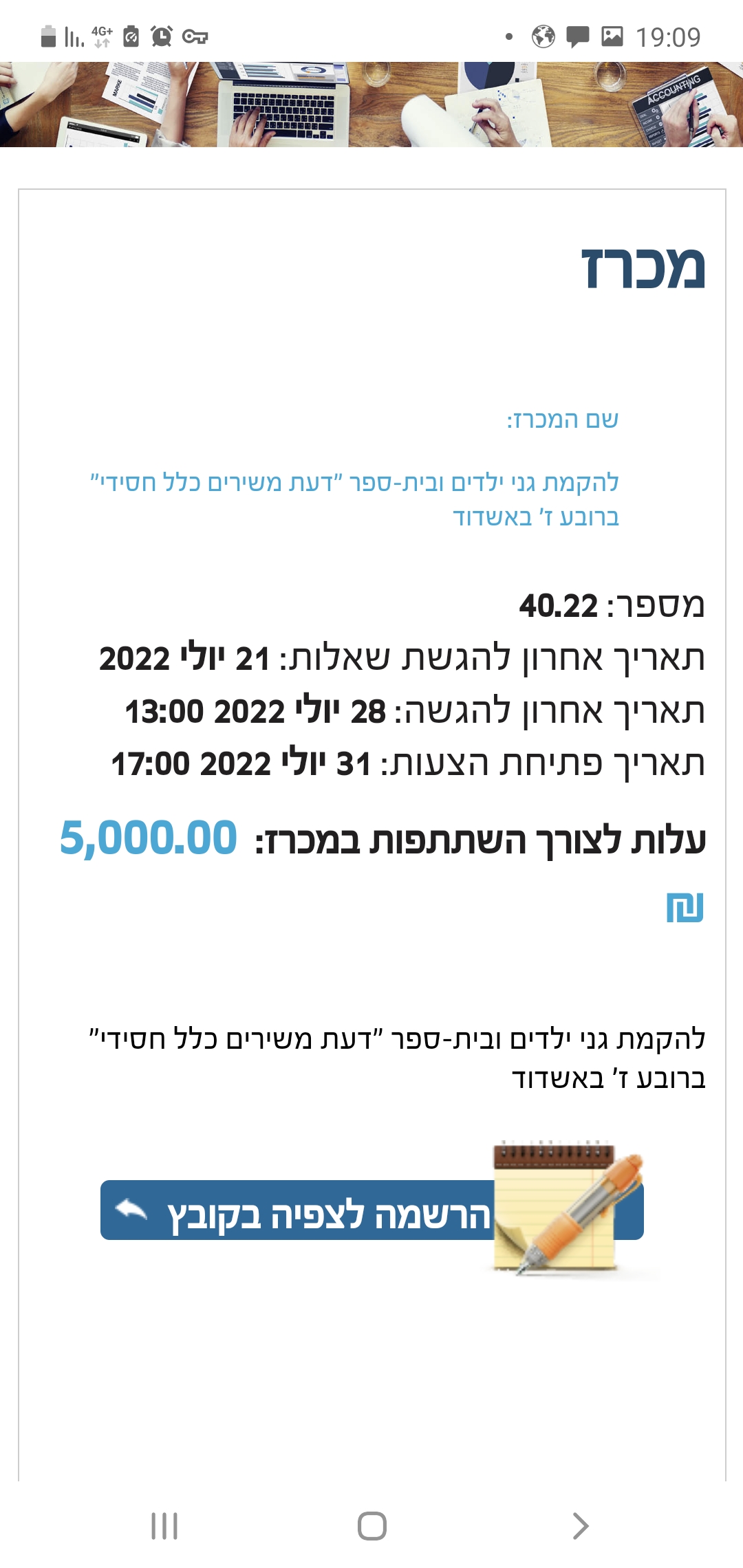The height and width of the screenshot is (1568, 743).
Task: Go to the home screen
Action: click(371, 1525)
